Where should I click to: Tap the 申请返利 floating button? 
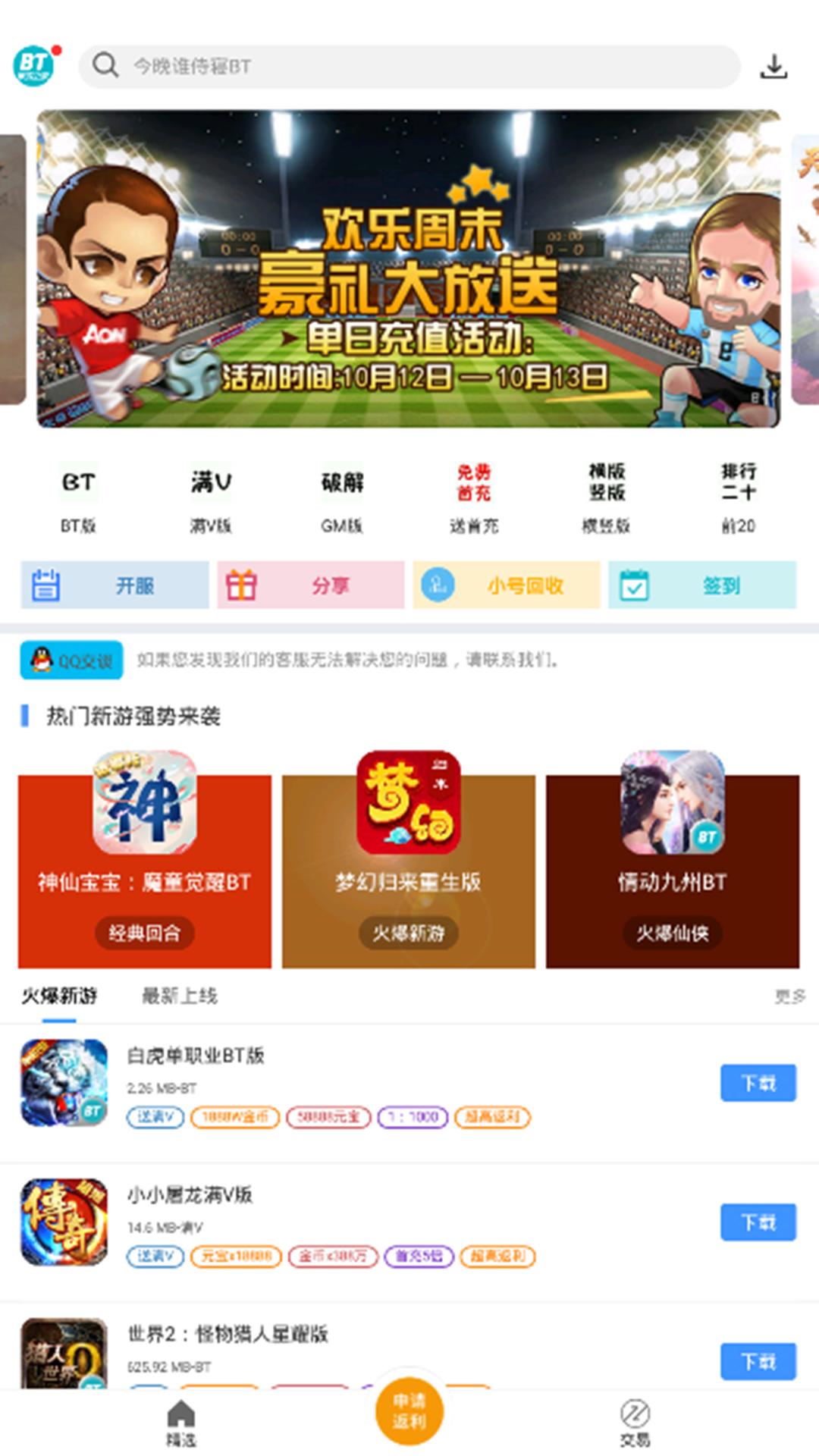(408, 1410)
